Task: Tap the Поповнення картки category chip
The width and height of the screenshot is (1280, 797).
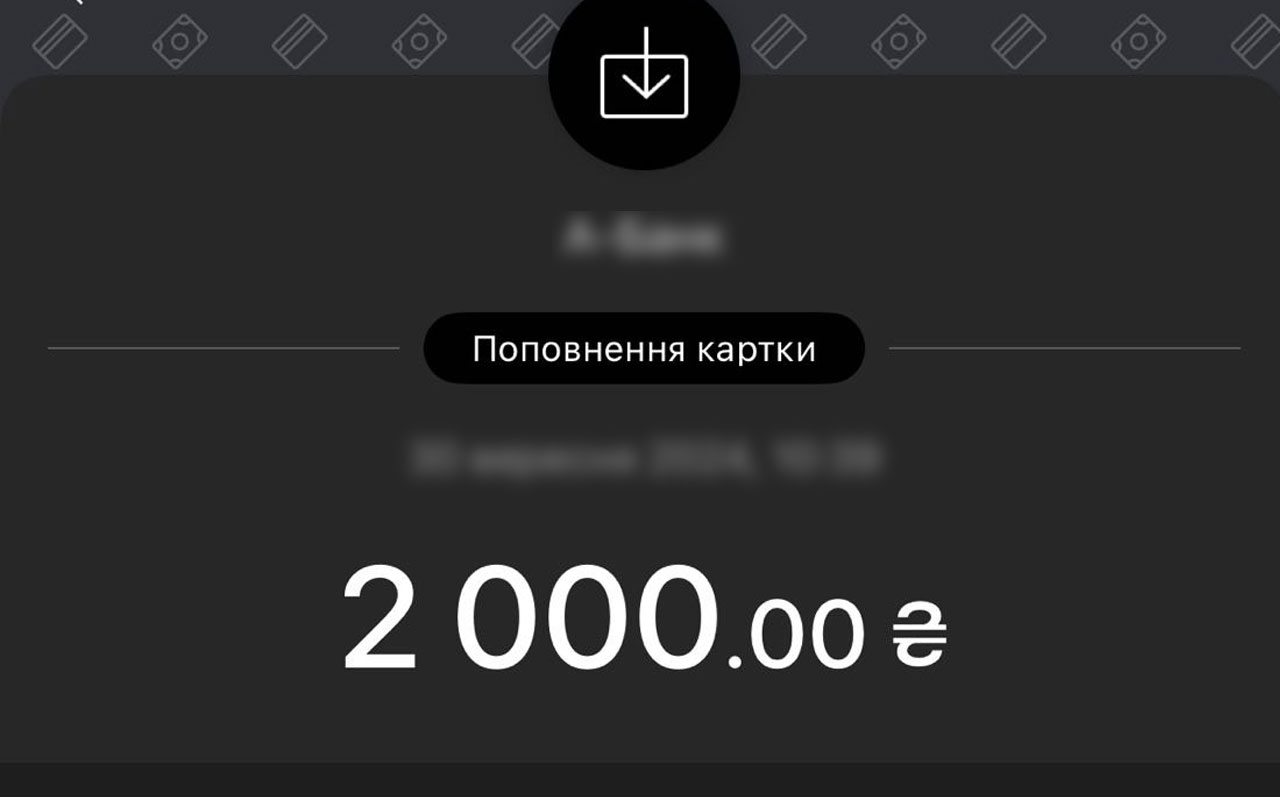Action: tap(643, 349)
